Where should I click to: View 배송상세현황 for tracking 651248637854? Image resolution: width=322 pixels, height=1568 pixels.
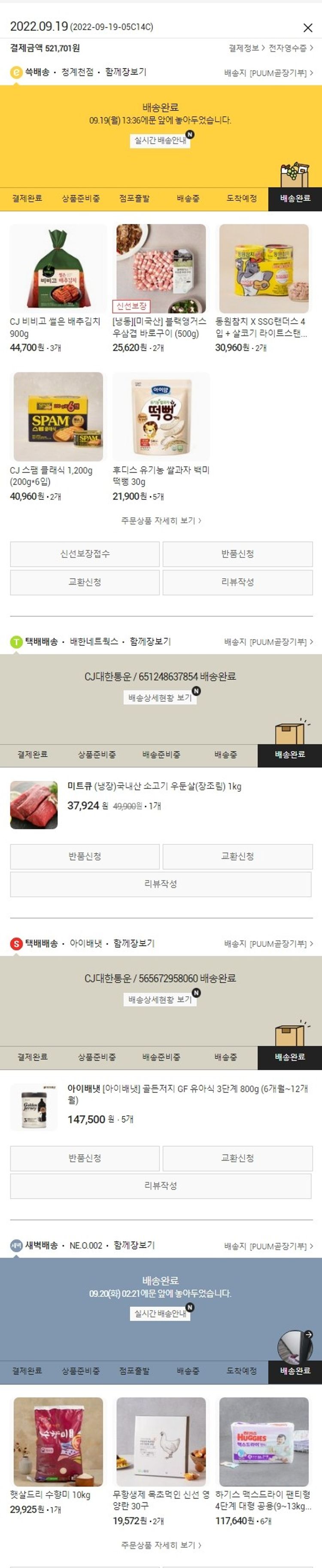click(160, 697)
